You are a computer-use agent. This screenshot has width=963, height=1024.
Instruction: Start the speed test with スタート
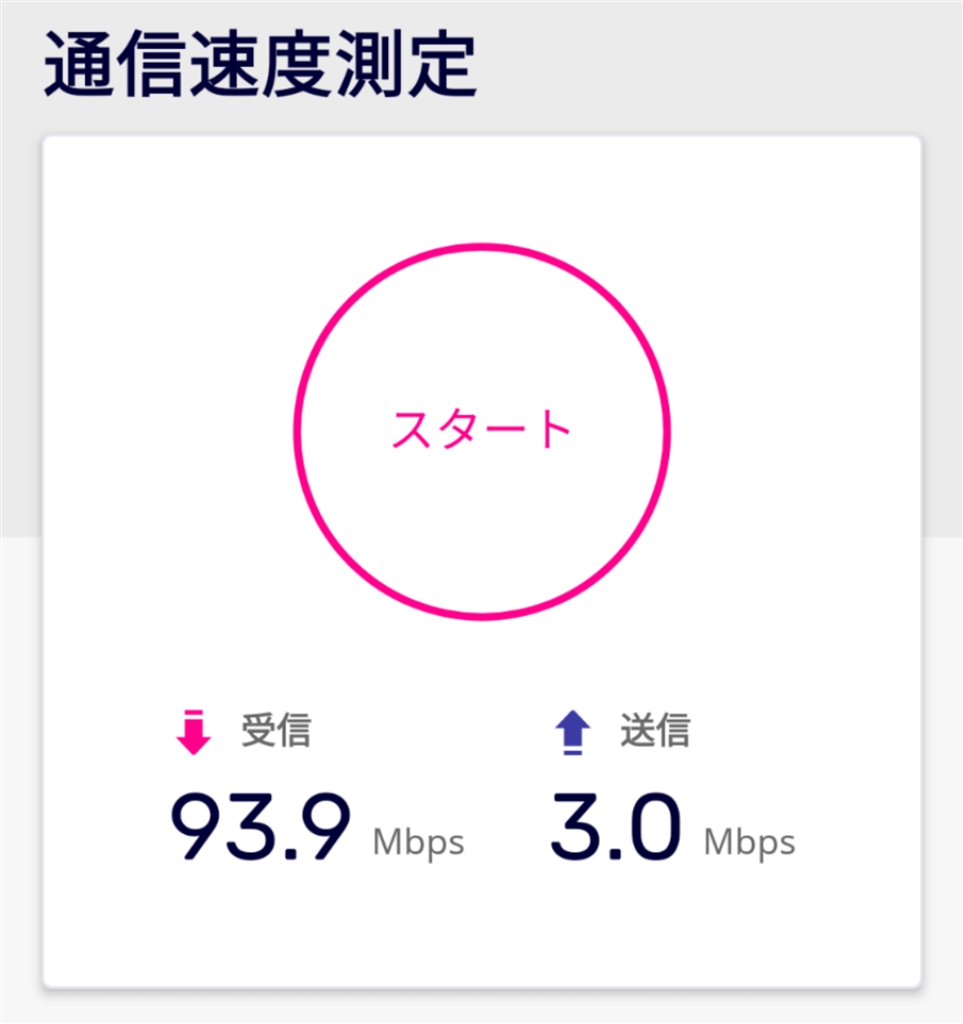(481, 432)
